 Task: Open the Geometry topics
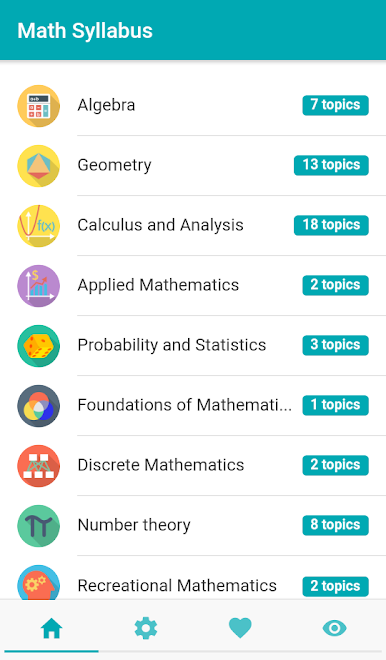click(193, 165)
